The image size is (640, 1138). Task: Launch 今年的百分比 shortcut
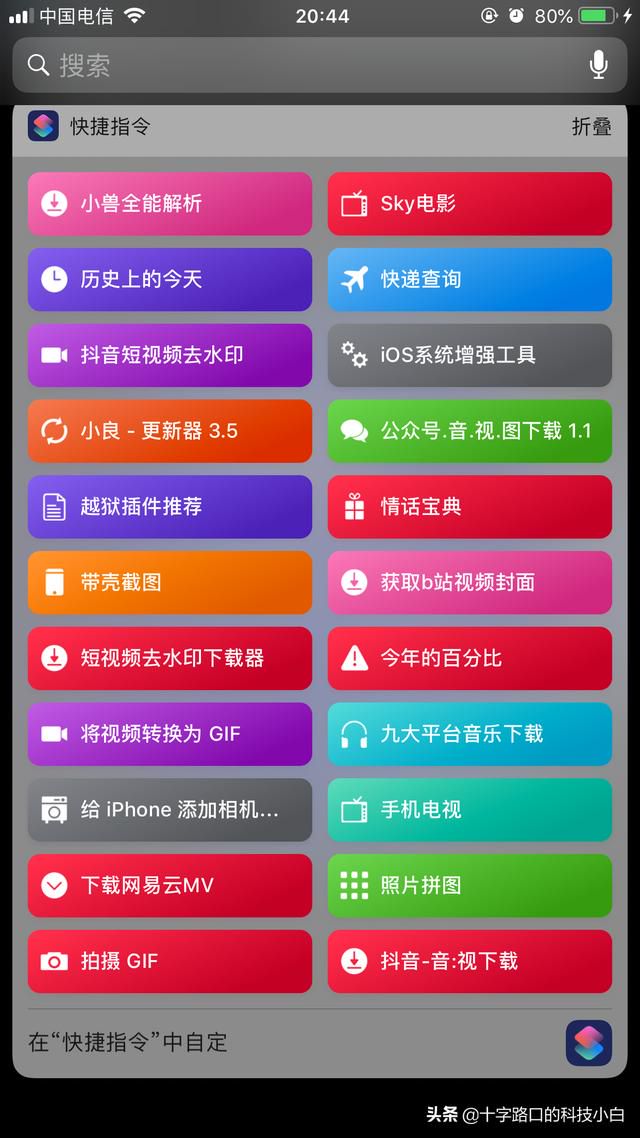coord(470,658)
